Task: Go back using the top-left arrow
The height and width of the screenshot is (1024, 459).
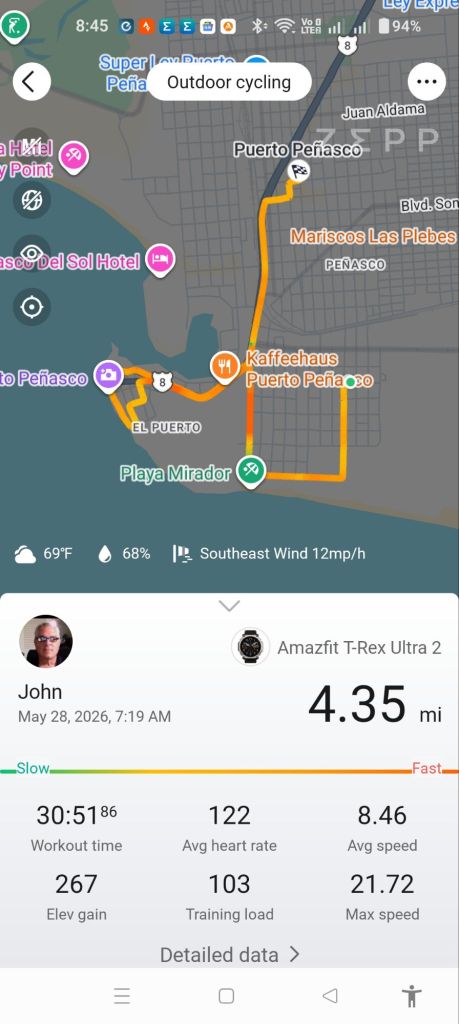Action: coord(31,82)
